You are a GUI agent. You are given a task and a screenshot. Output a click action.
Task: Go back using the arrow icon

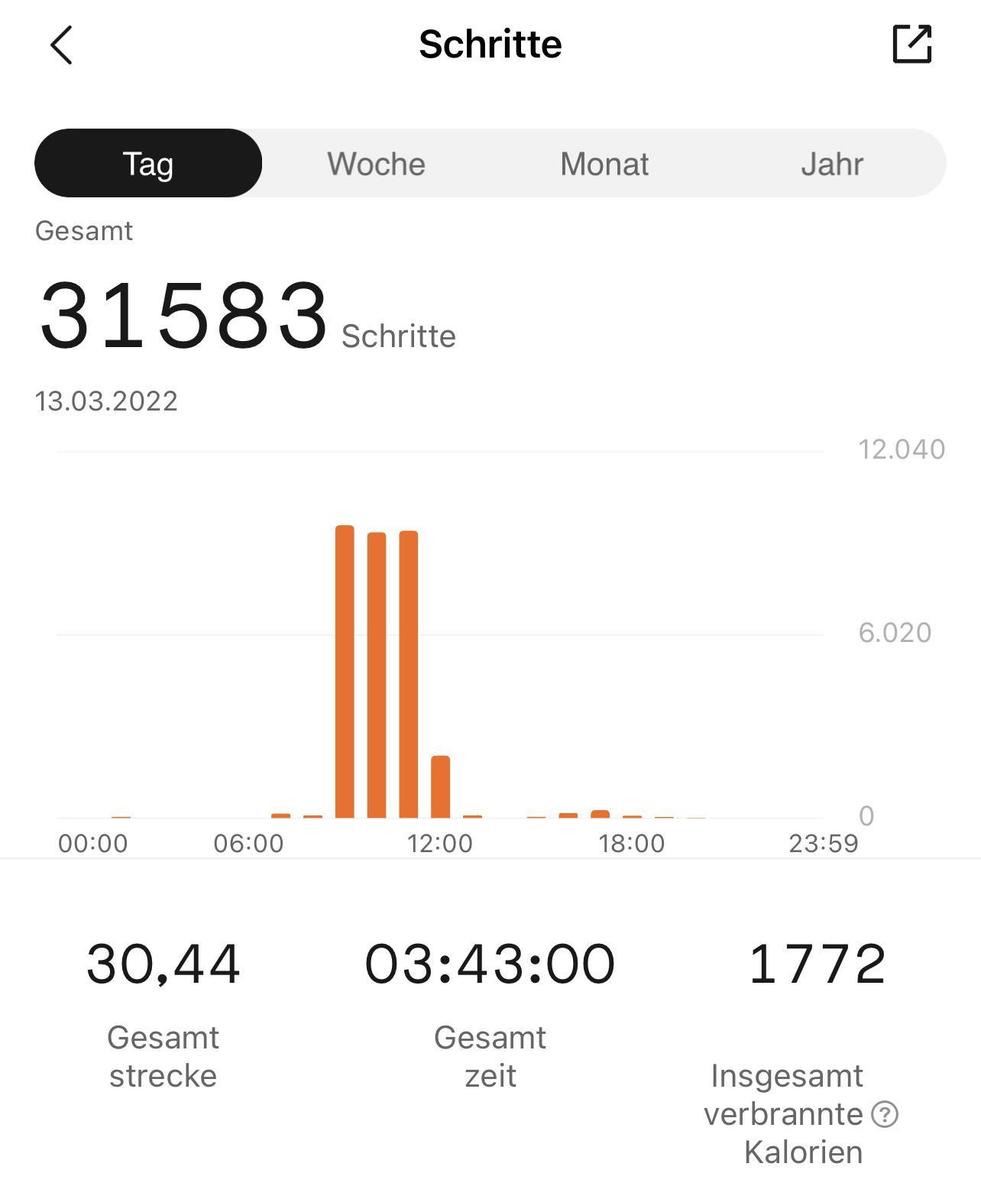[x=62, y=45]
